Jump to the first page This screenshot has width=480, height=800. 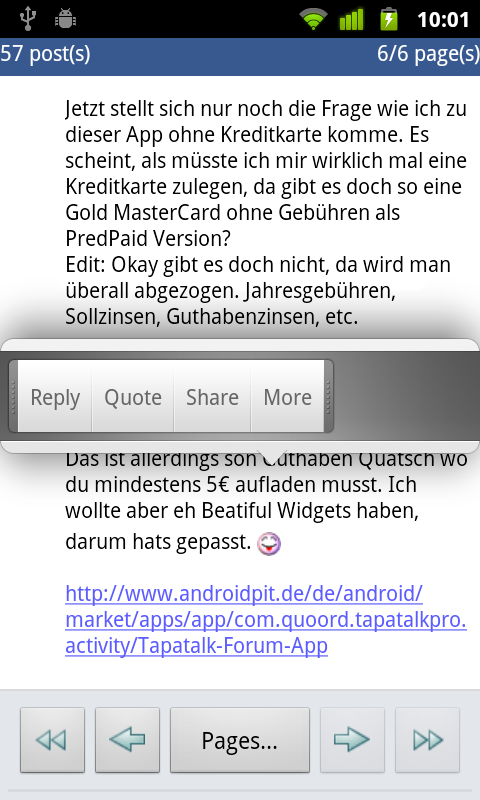pyautogui.click(x=52, y=739)
